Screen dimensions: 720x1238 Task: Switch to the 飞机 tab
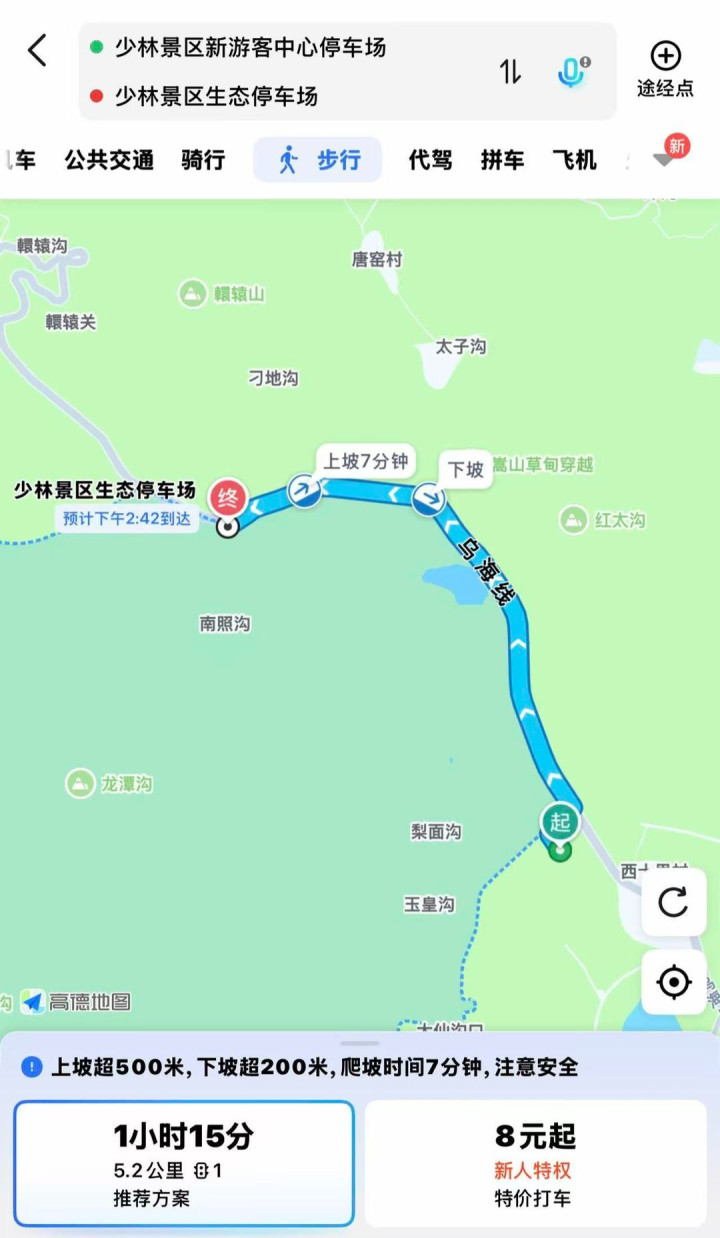click(x=574, y=160)
